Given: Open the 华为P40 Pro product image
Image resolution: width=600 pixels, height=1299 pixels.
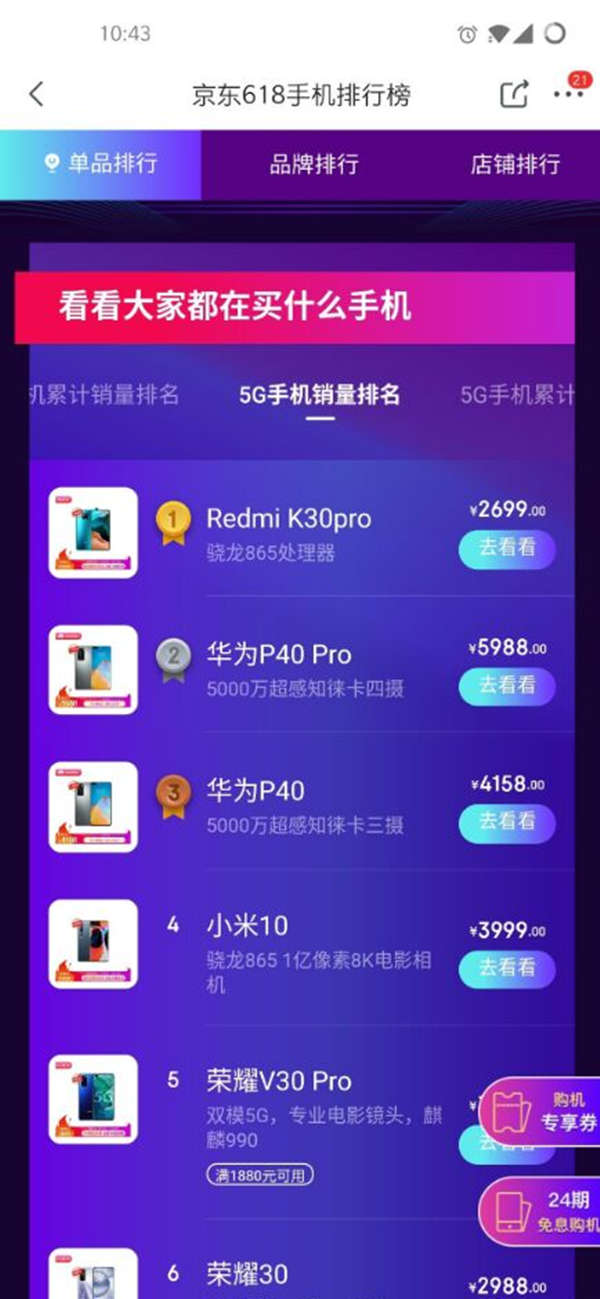Looking at the screenshot, I should [93, 669].
